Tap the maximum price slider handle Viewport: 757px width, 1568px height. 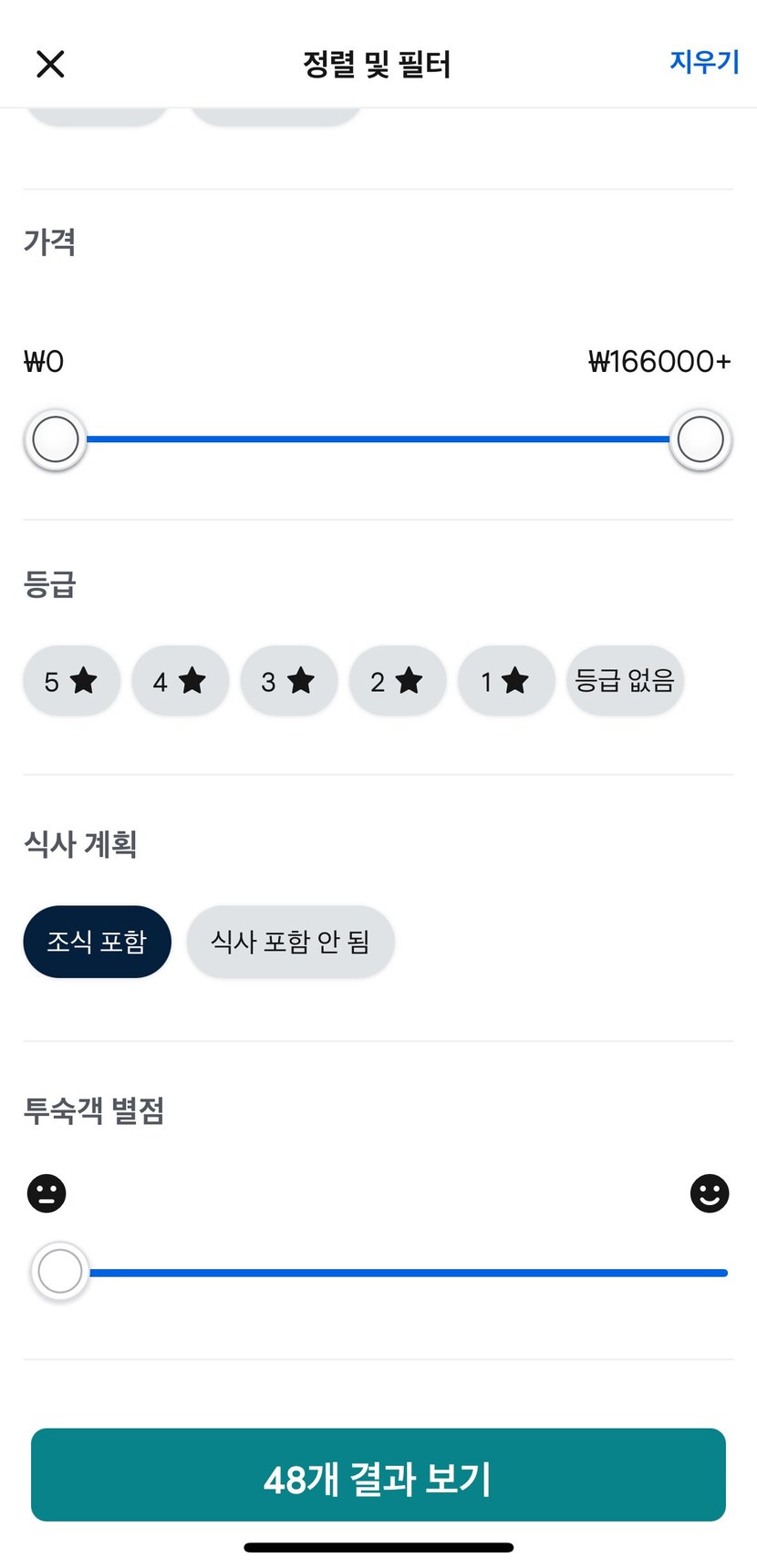(700, 439)
